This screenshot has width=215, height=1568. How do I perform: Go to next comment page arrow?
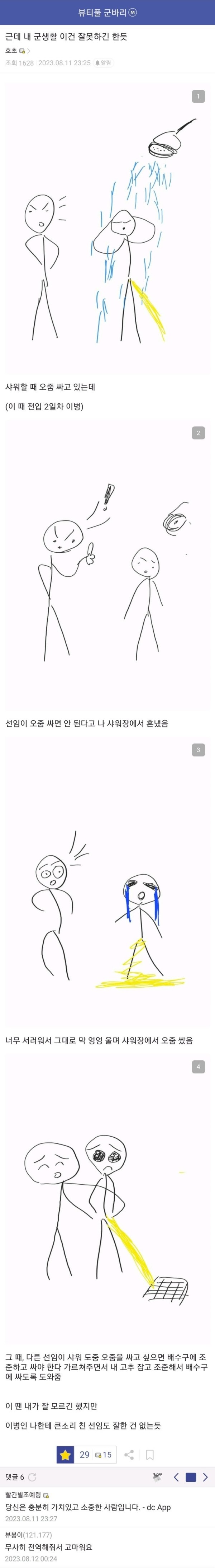coord(205,1477)
